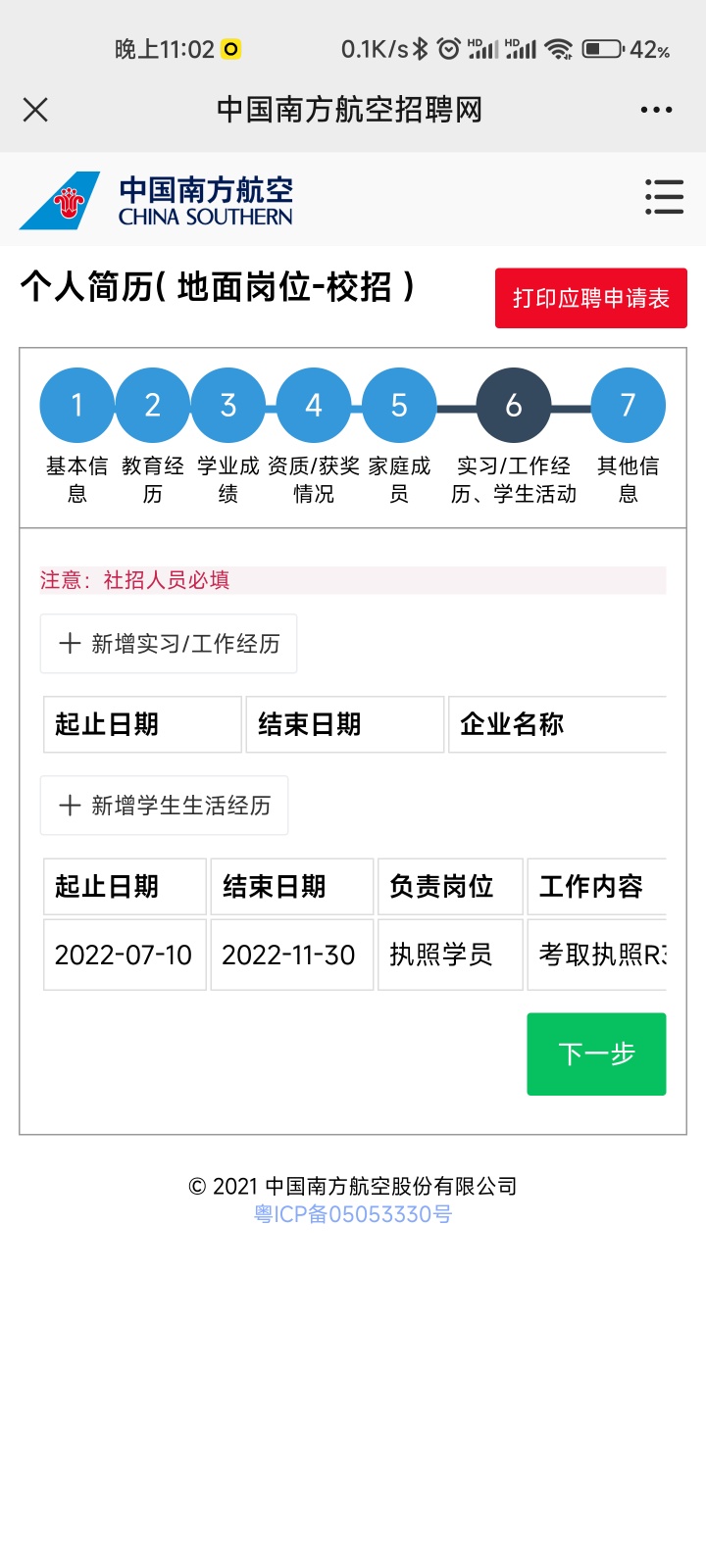Open the 粤ICP备05053330号 link
The height and width of the screenshot is (1568, 706).
pyautogui.click(x=353, y=1215)
